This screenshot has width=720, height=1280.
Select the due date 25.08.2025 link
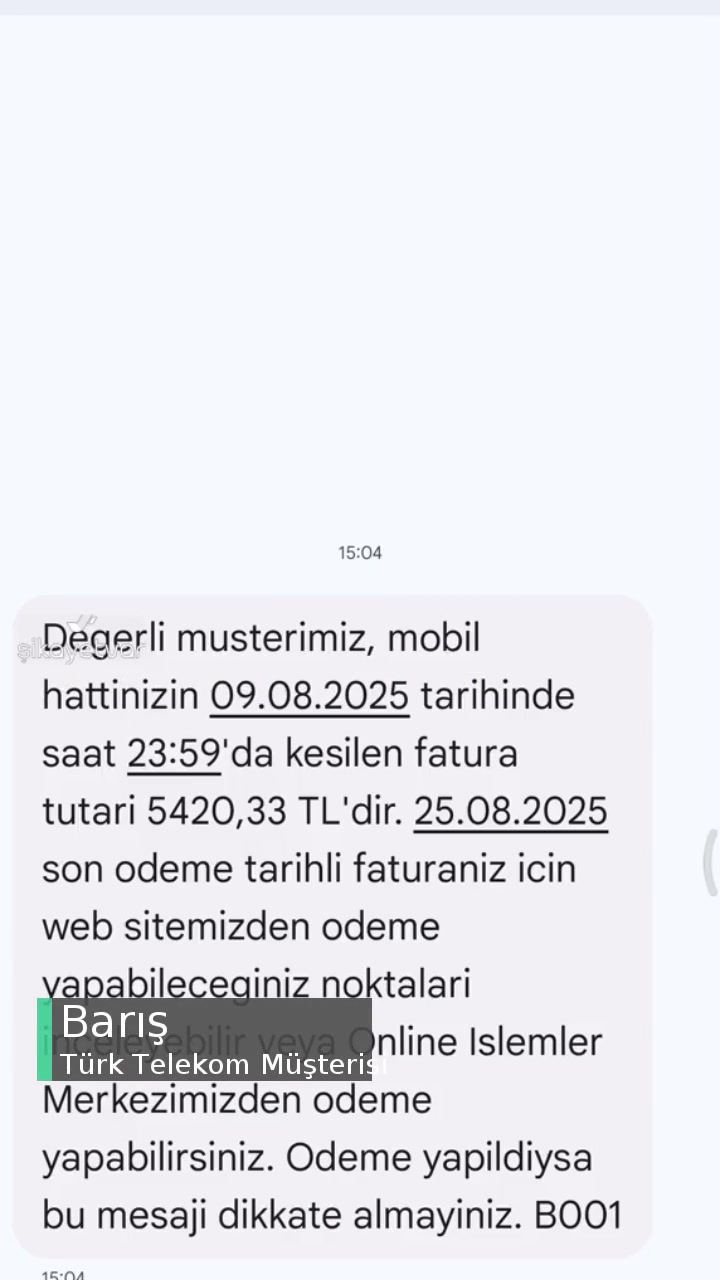[510, 811]
